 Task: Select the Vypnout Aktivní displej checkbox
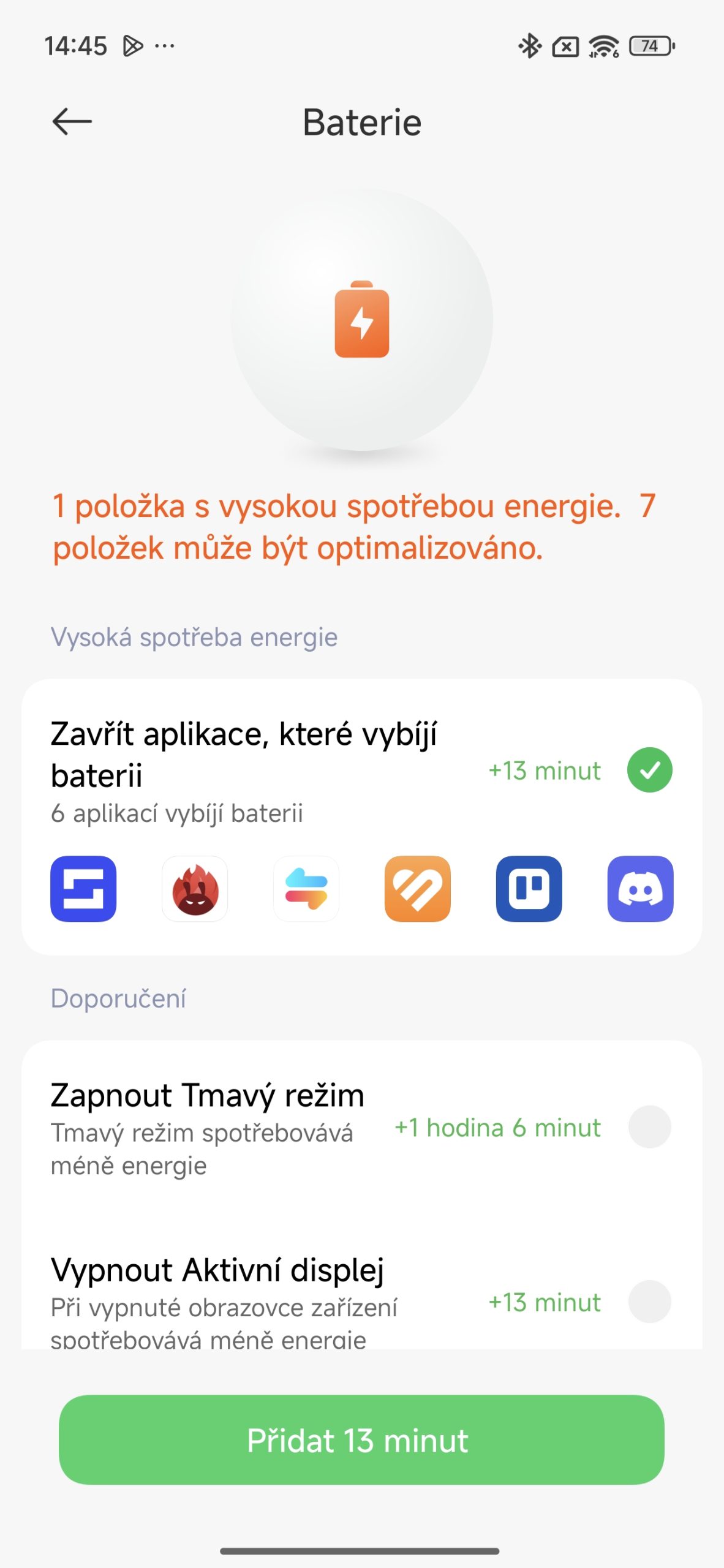coord(649,1302)
